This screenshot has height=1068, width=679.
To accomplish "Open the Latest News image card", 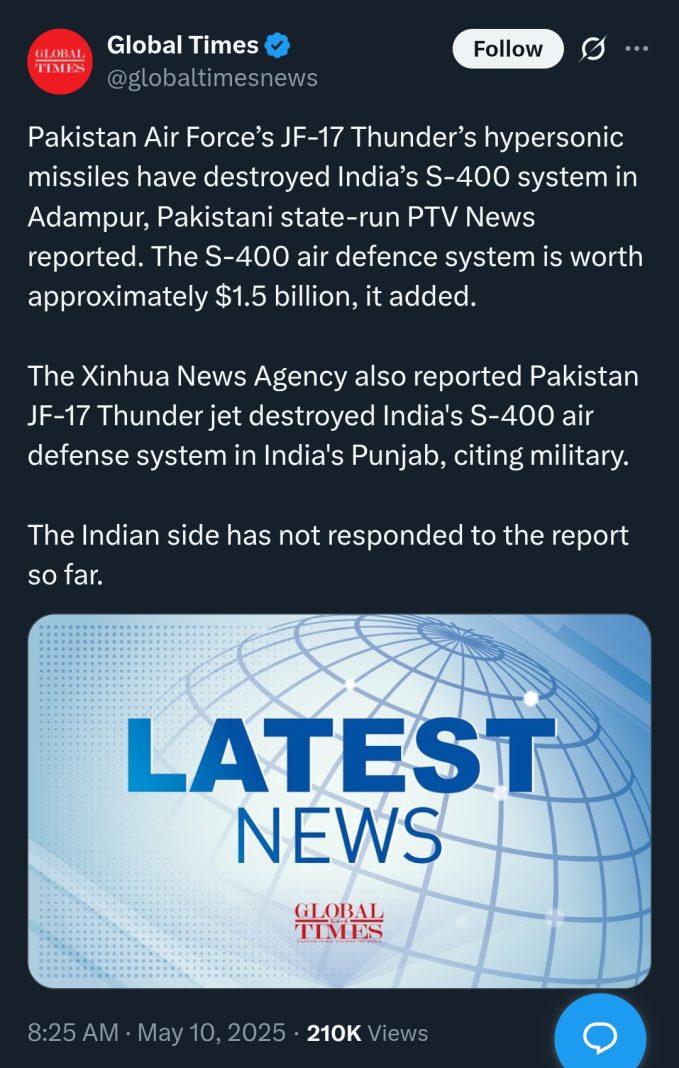I will click(x=339, y=800).
